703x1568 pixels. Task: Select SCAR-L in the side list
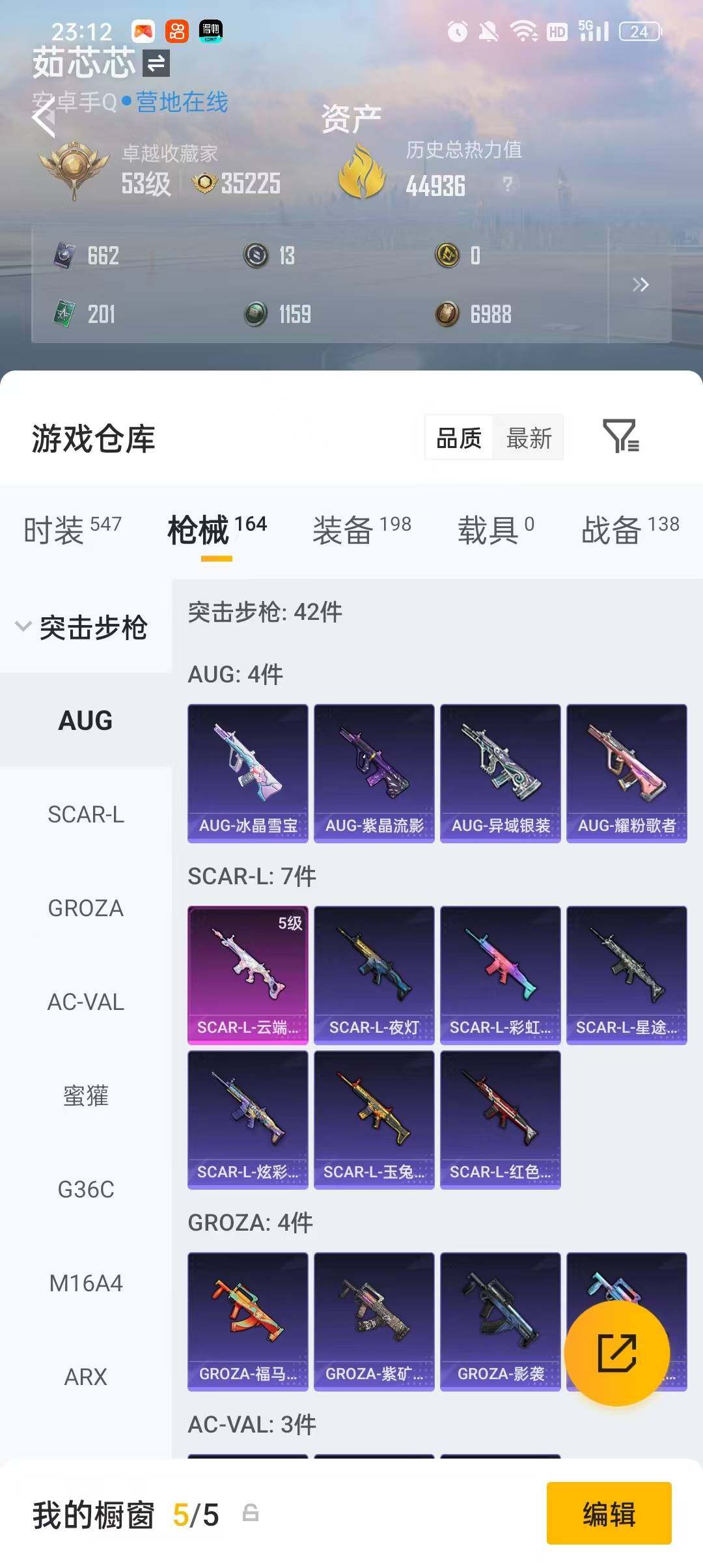pos(86,814)
